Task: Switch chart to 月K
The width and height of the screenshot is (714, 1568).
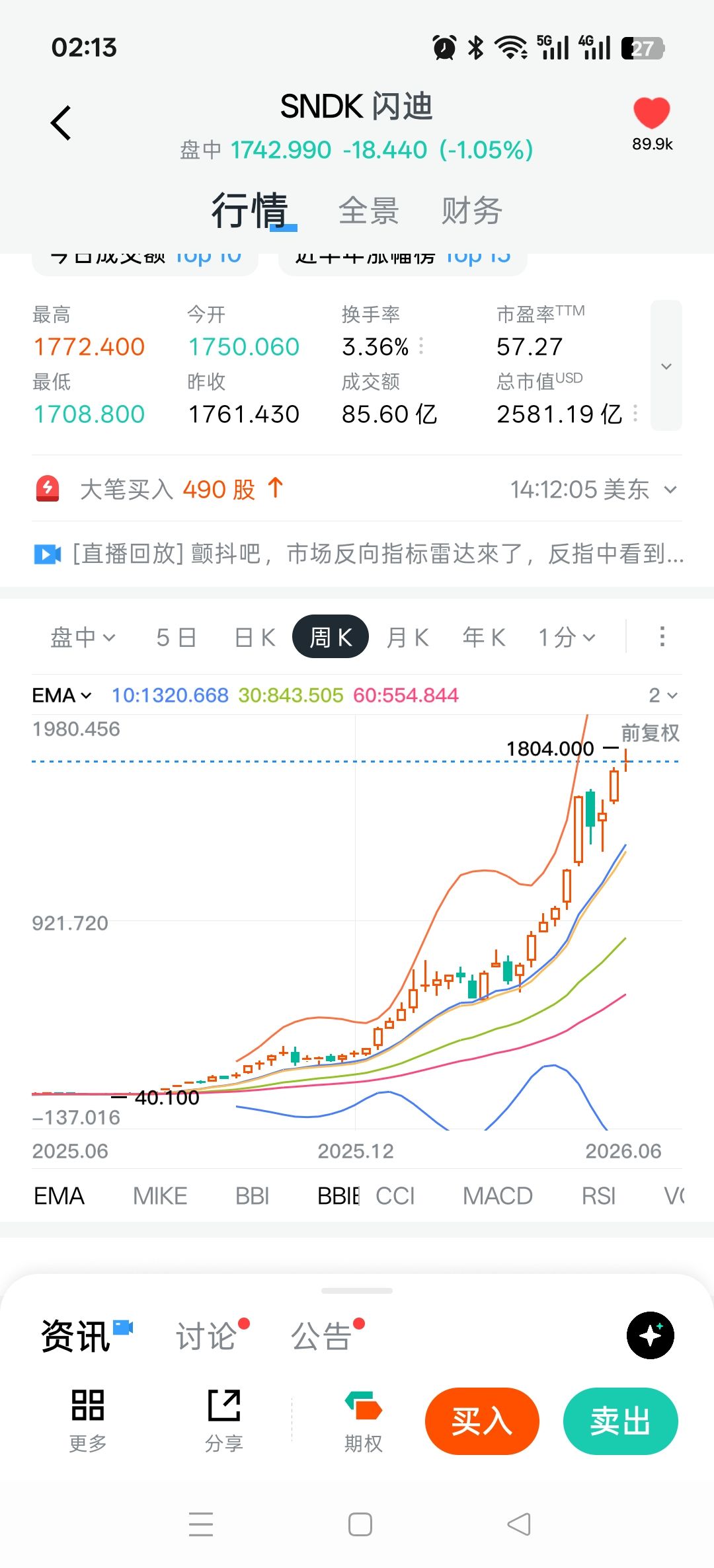Action: pyautogui.click(x=407, y=637)
